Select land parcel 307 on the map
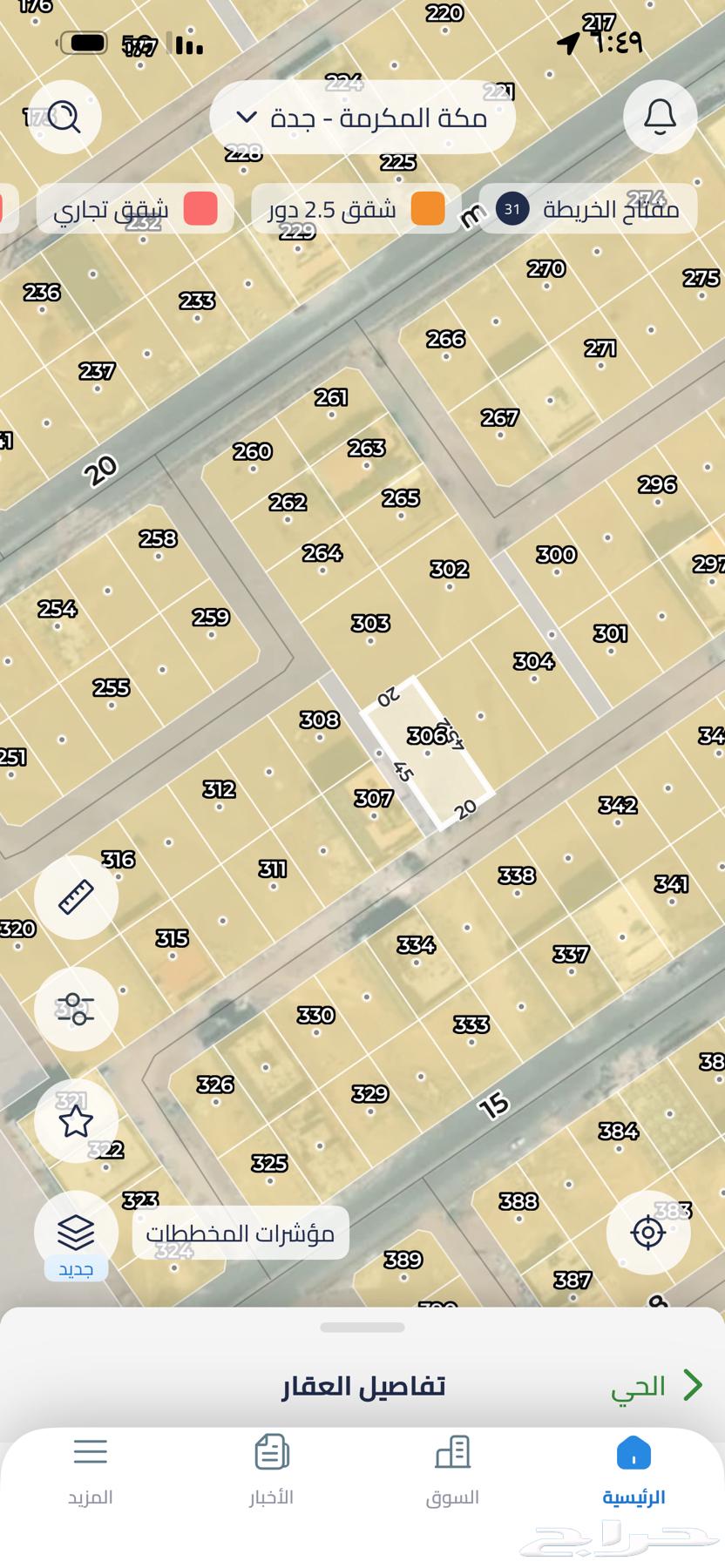Image resolution: width=725 pixels, height=1568 pixels. pos(375,799)
